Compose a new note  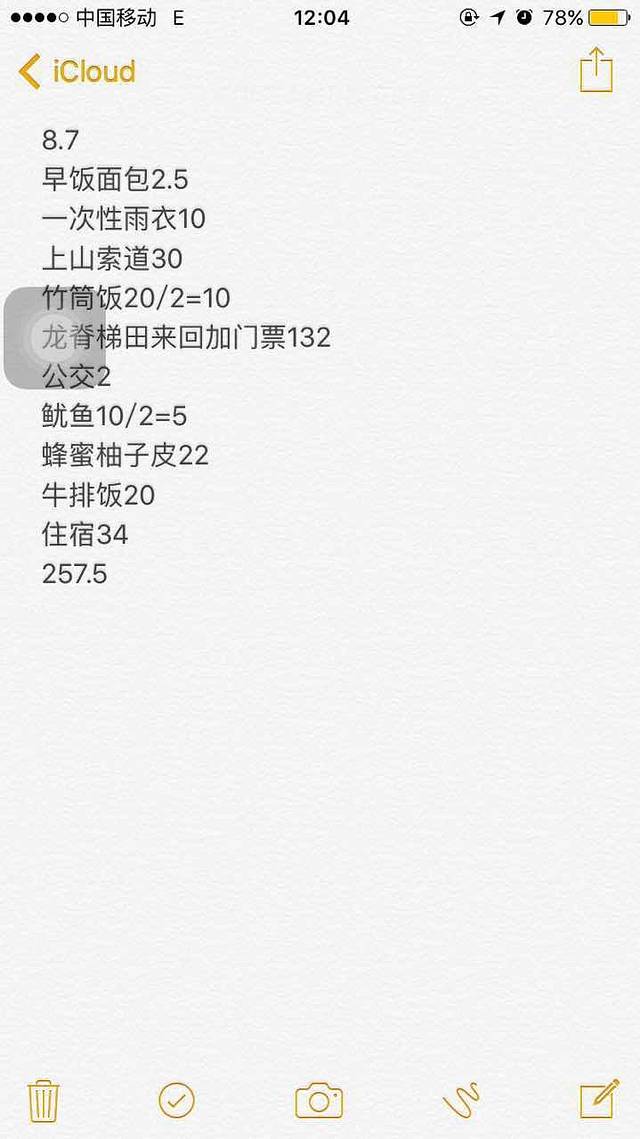pyautogui.click(x=599, y=1099)
